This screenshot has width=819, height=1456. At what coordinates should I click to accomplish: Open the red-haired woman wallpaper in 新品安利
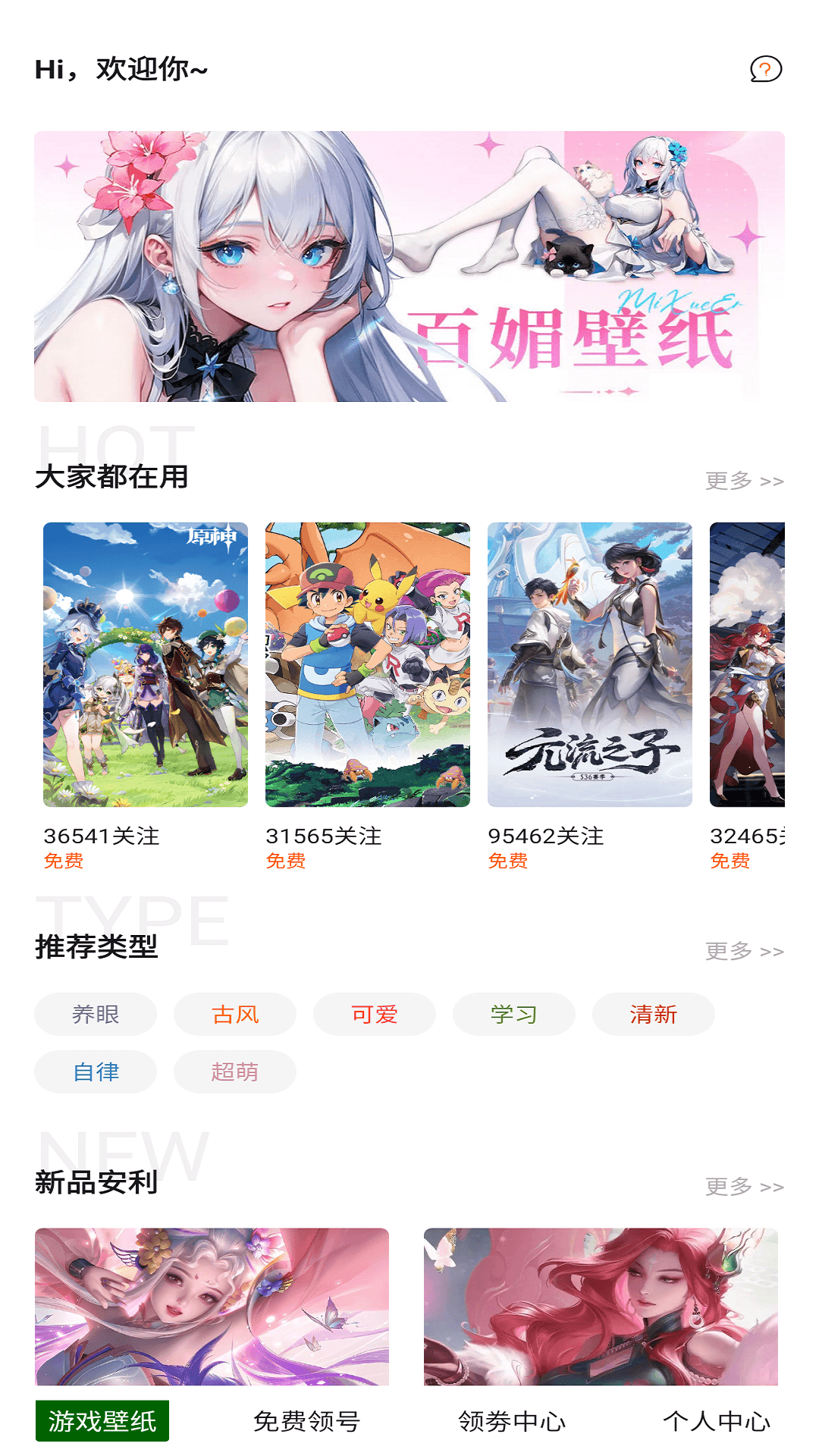[x=601, y=1306]
